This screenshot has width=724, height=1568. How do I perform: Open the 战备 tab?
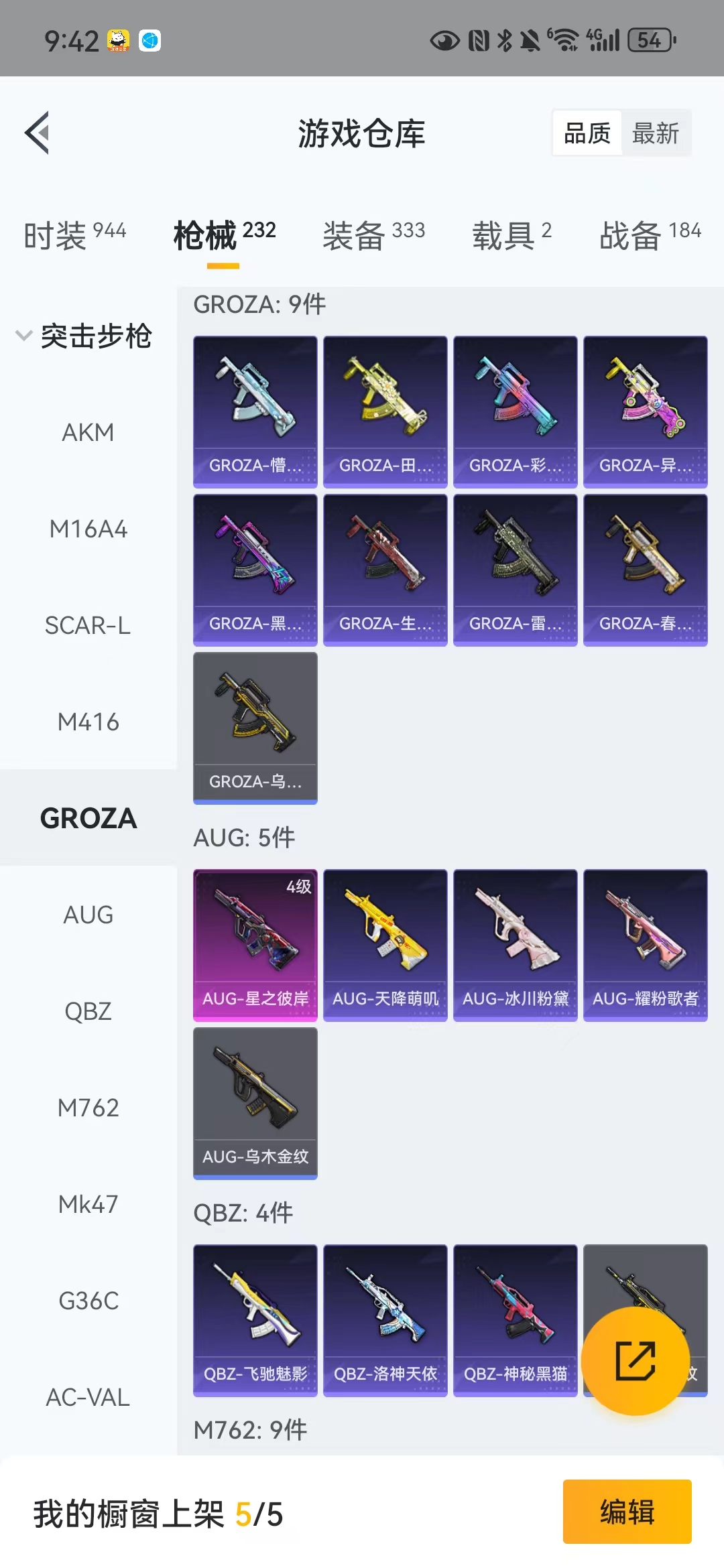(x=650, y=235)
